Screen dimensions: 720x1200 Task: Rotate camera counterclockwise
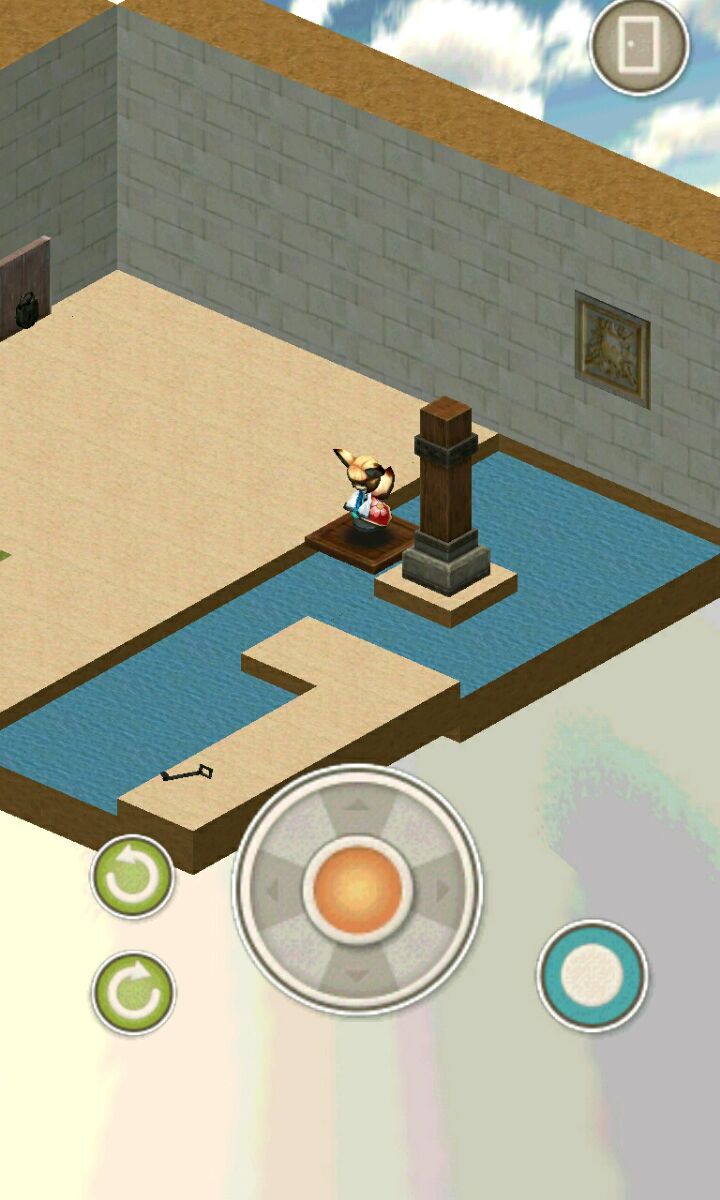click(132, 877)
